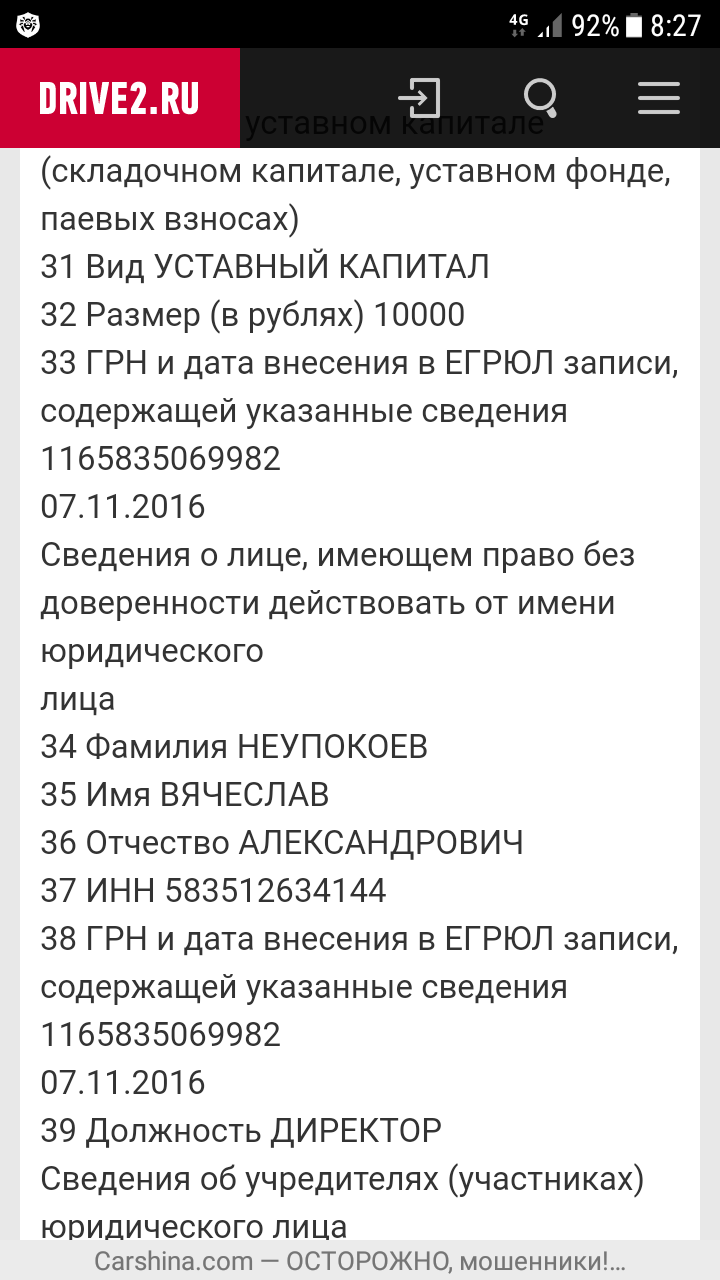Open the DRIVE2.RU home page
The height and width of the screenshot is (1280, 720).
[x=119, y=98]
